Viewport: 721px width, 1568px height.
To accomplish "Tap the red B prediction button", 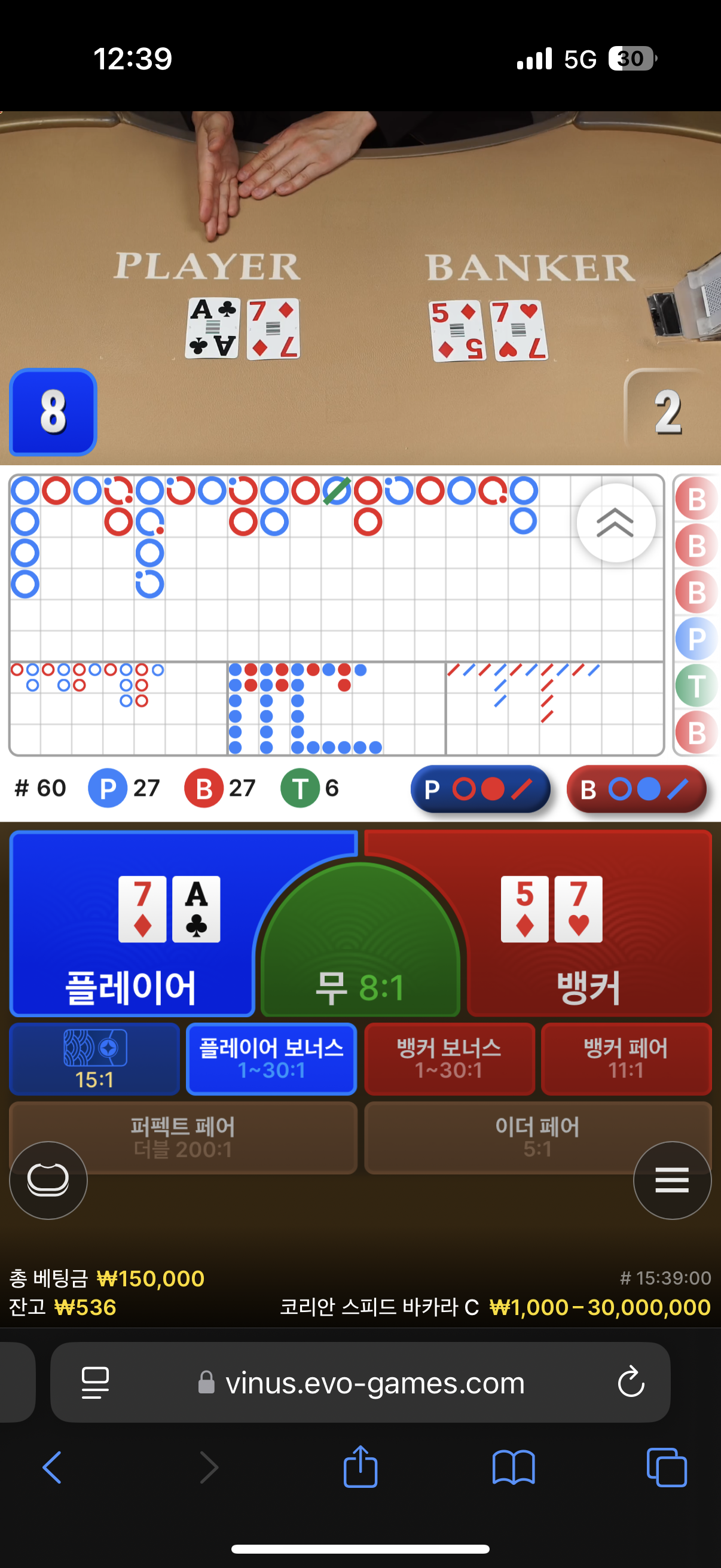I will [636, 789].
